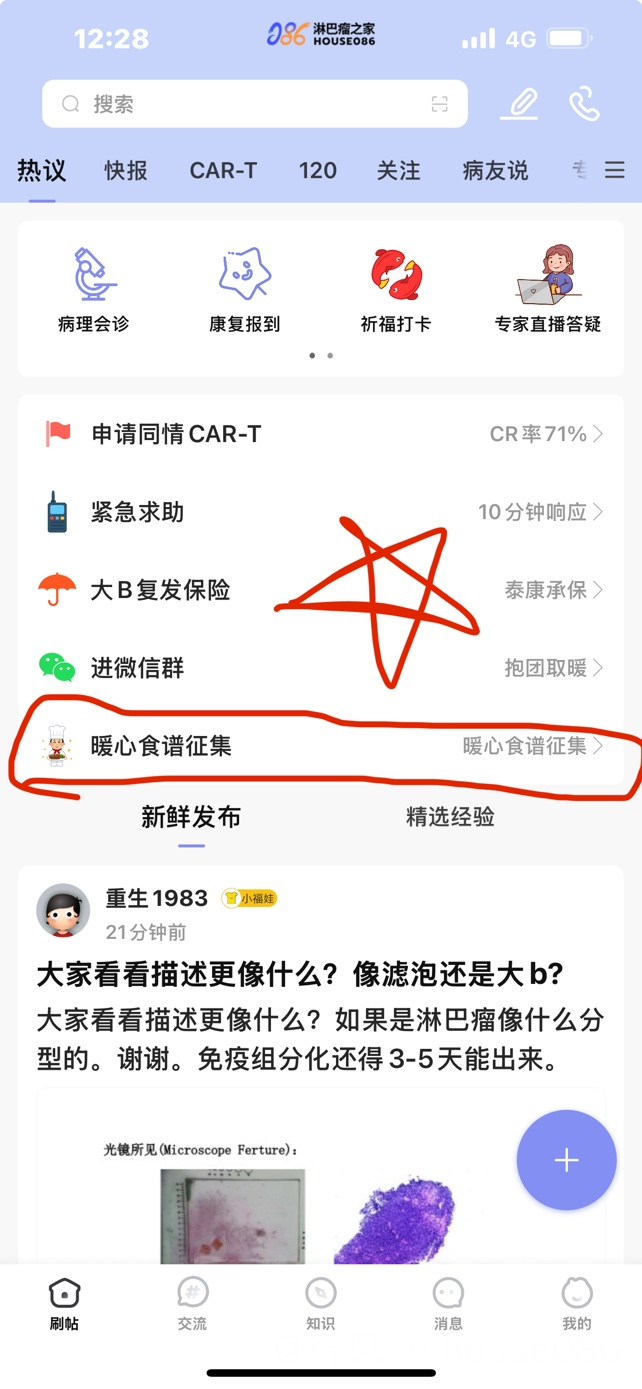Go to the 我的 tab
Screen dimensions: 642x1389
pos(576,1304)
